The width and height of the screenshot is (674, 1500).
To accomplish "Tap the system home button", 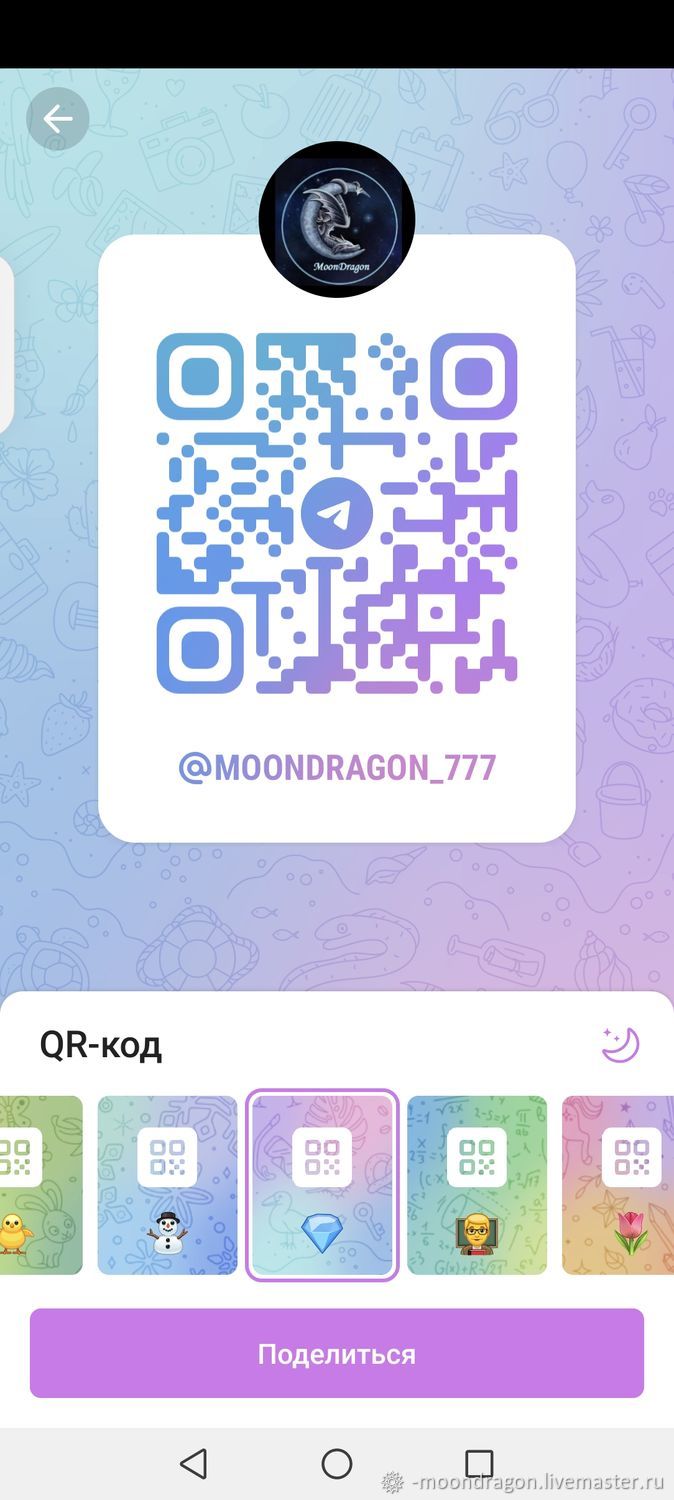I will pos(337,1464).
